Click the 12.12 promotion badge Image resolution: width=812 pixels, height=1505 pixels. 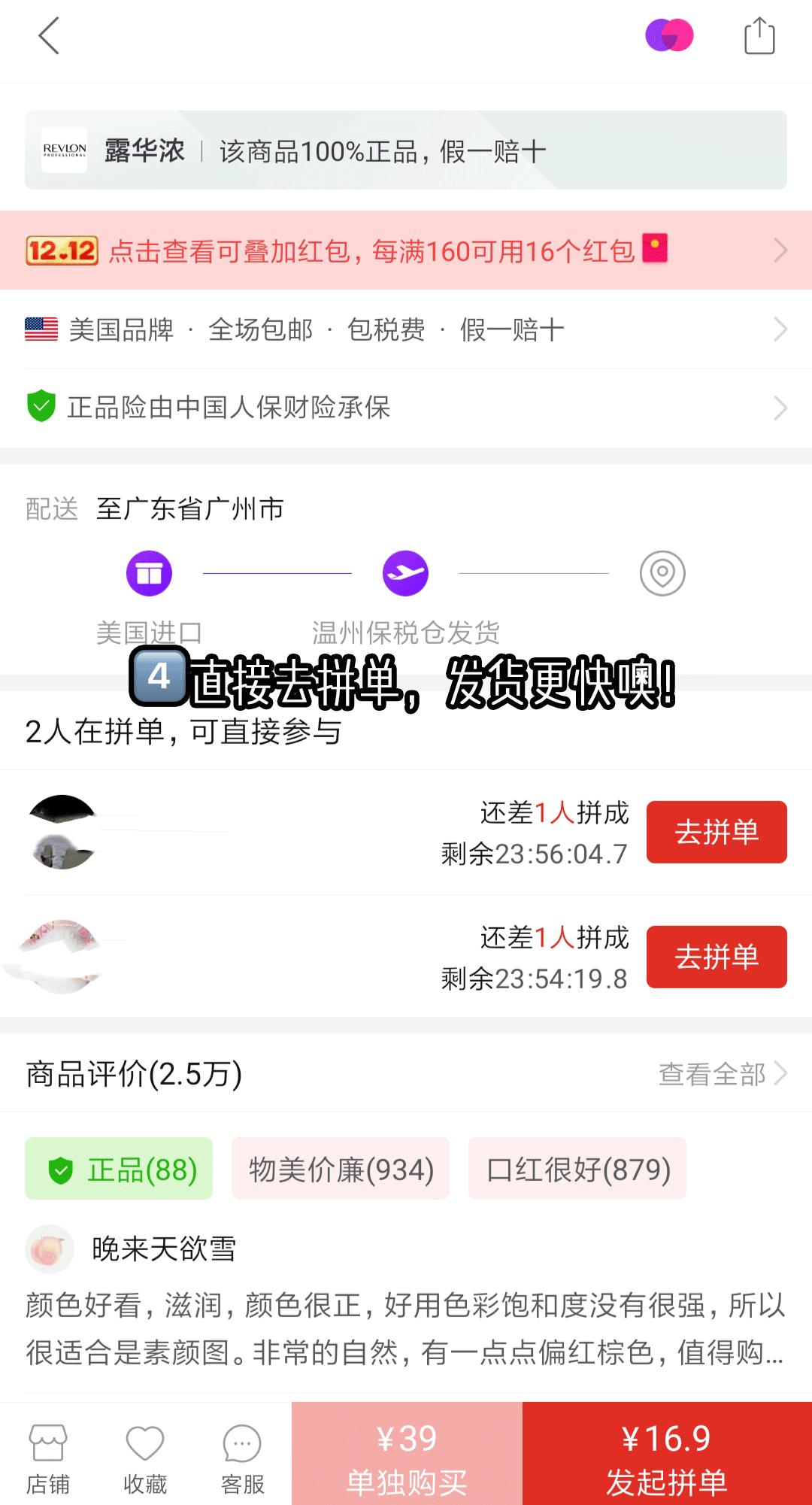(x=62, y=250)
